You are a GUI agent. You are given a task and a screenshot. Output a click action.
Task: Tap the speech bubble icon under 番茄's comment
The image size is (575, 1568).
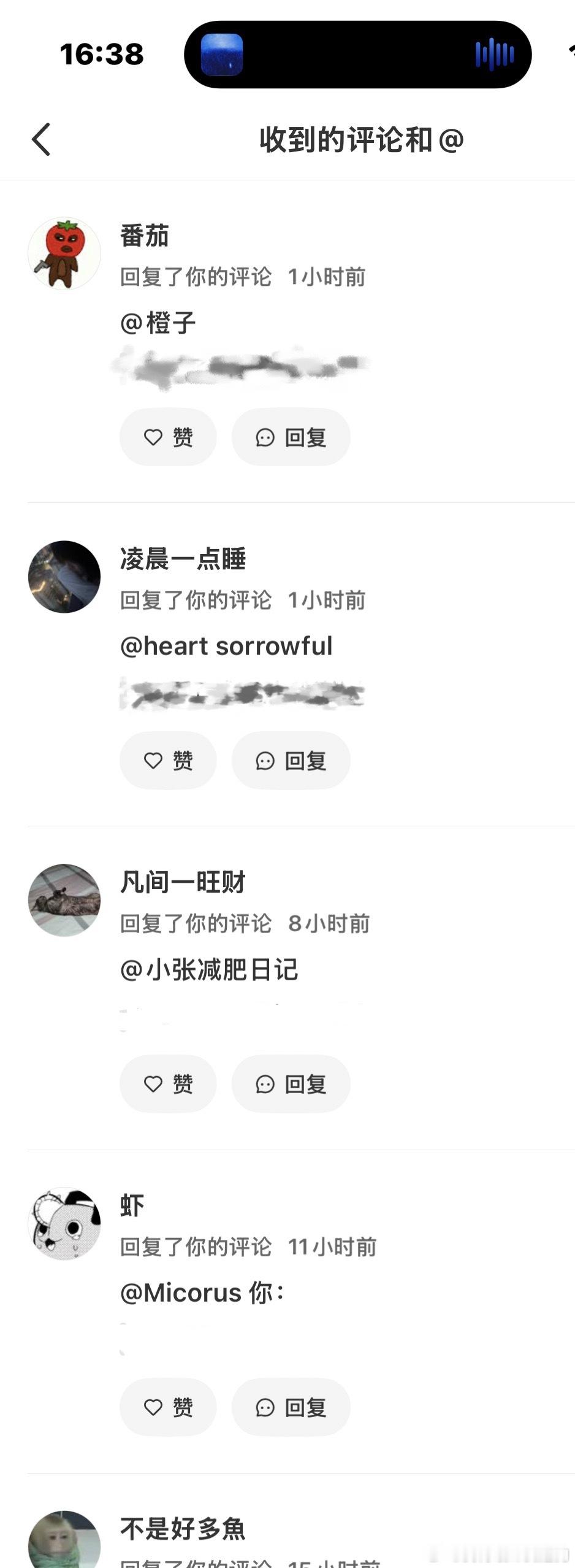(266, 437)
